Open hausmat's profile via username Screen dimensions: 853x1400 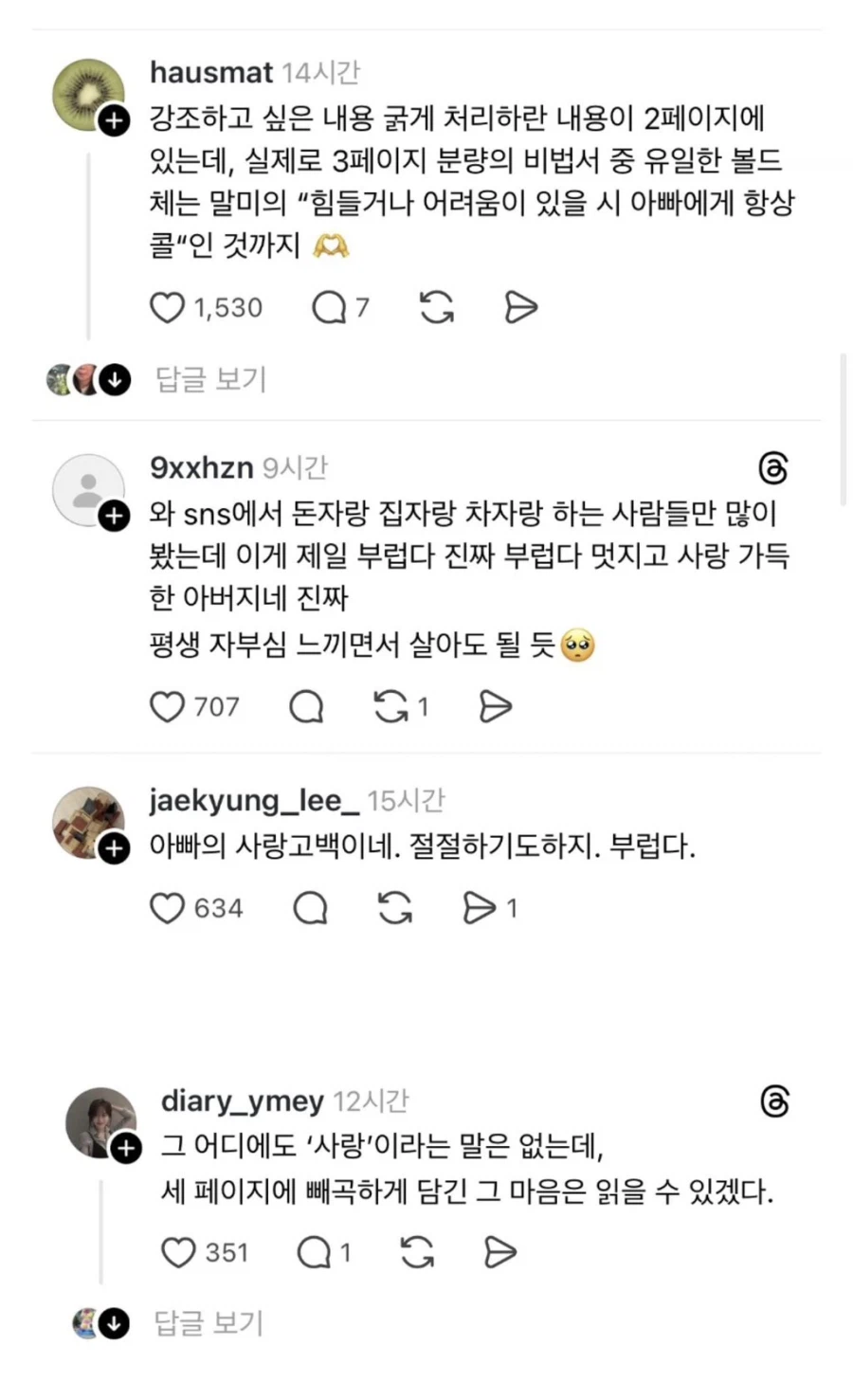[x=210, y=72]
